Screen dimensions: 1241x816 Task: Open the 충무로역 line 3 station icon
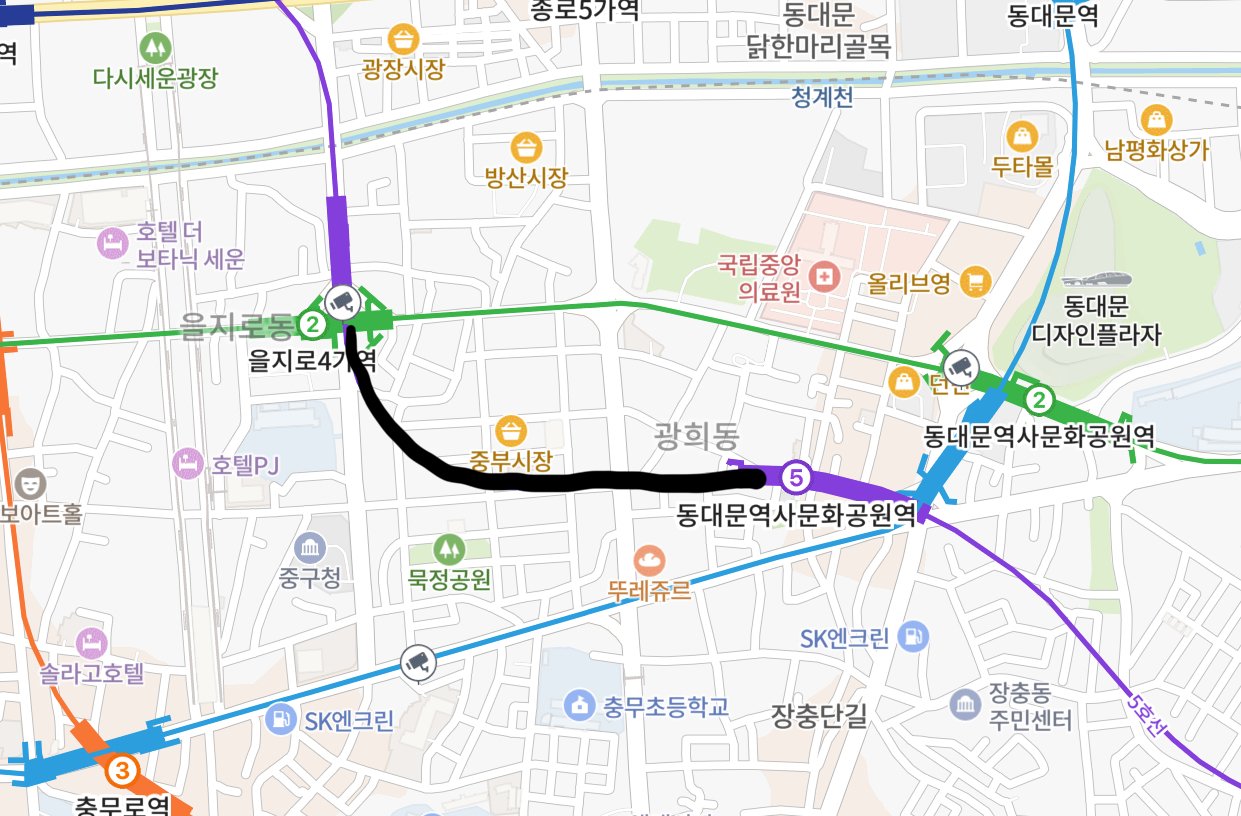point(122,771)
